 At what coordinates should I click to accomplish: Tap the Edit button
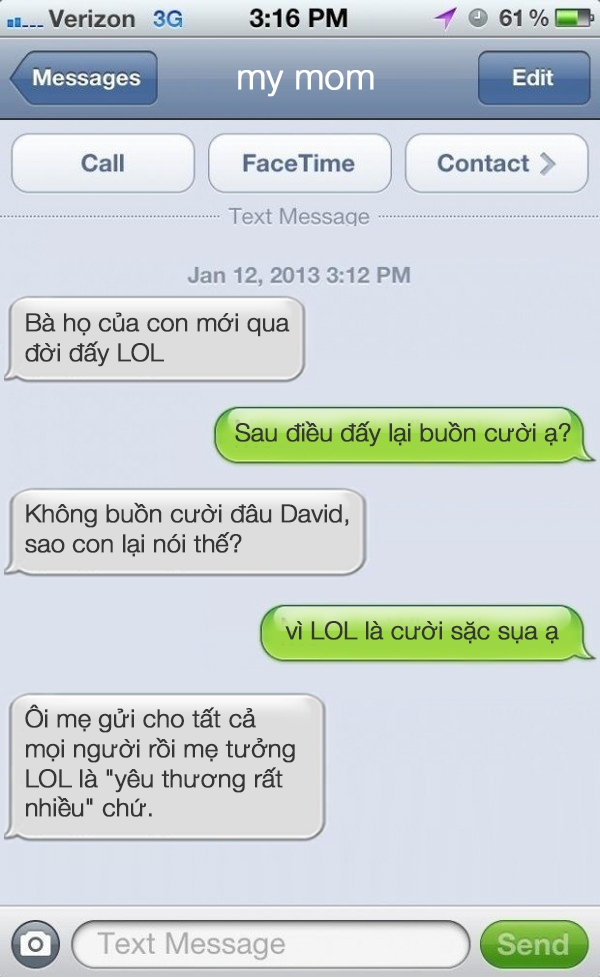click(x=533, y=78)
